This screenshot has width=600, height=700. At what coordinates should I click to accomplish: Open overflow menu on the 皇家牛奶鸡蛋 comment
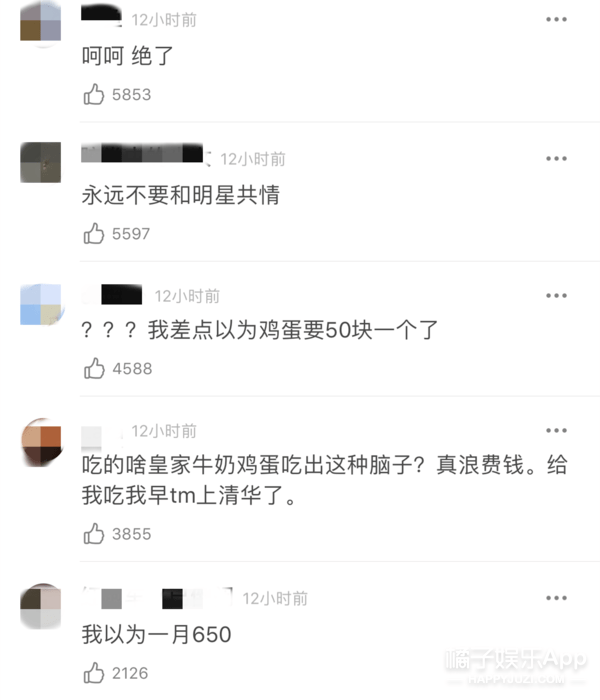pyautogui.click(x=555, y=431)
